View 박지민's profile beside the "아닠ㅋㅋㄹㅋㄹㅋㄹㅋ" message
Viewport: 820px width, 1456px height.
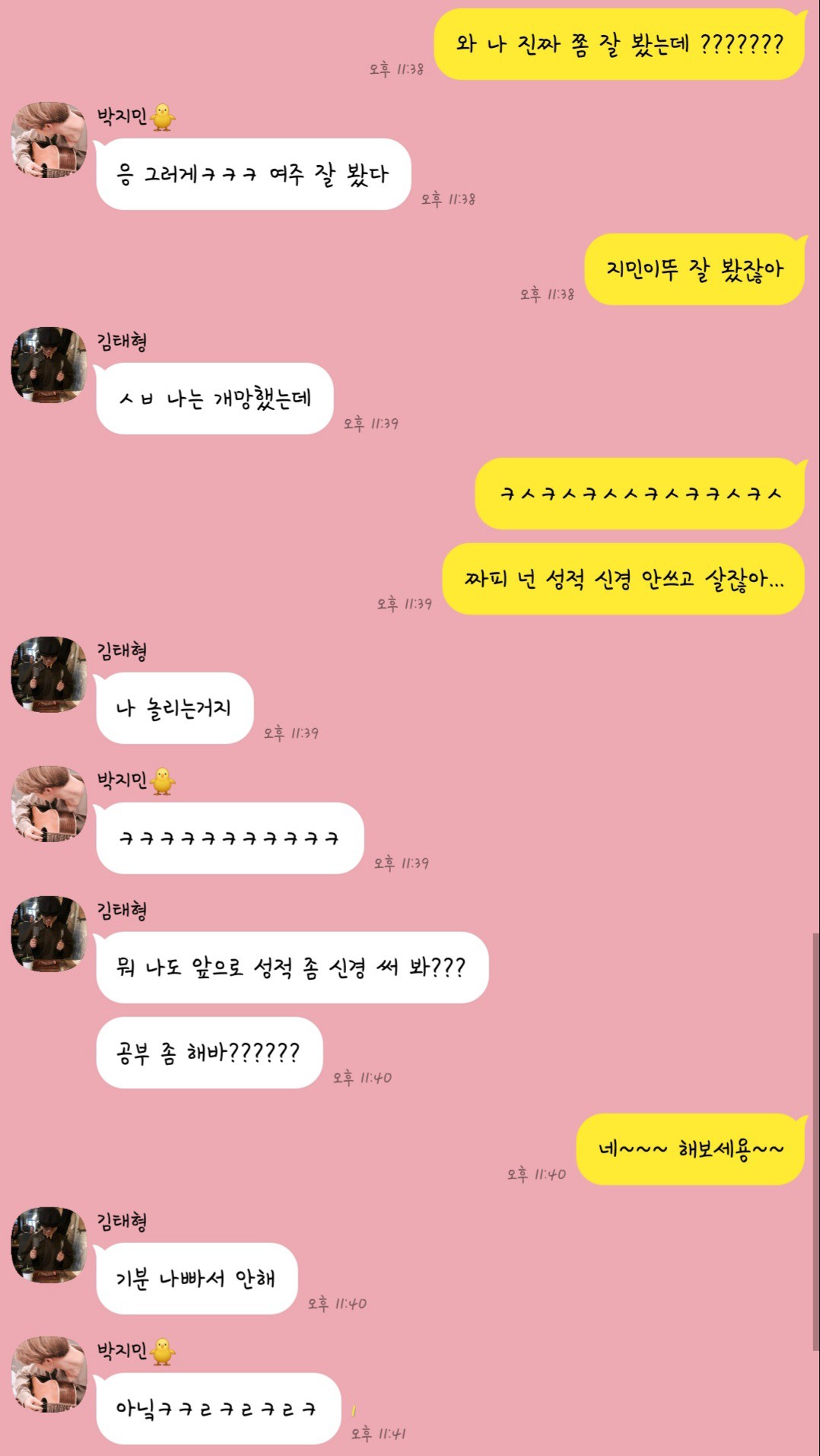(49, 1375)
